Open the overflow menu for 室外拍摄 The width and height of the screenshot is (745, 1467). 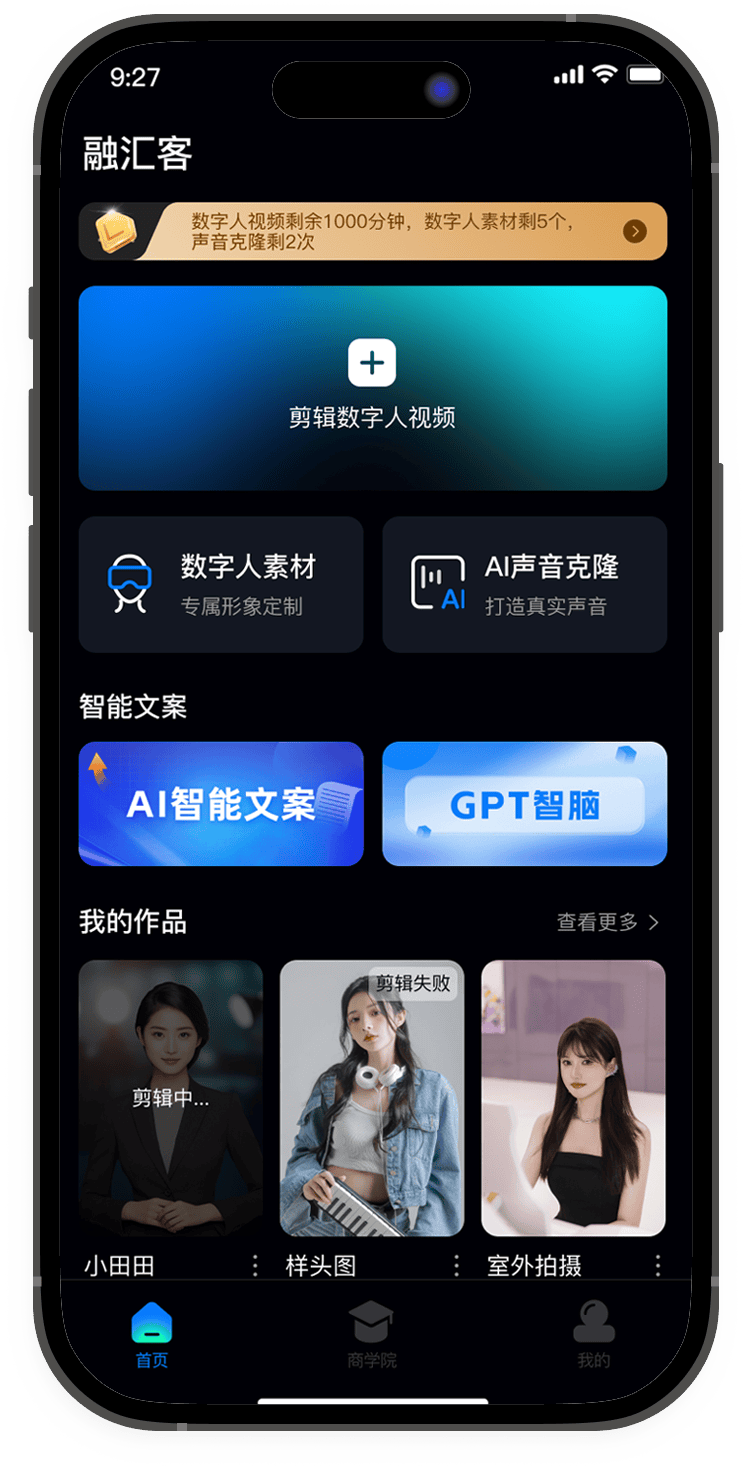point(658,1266)
